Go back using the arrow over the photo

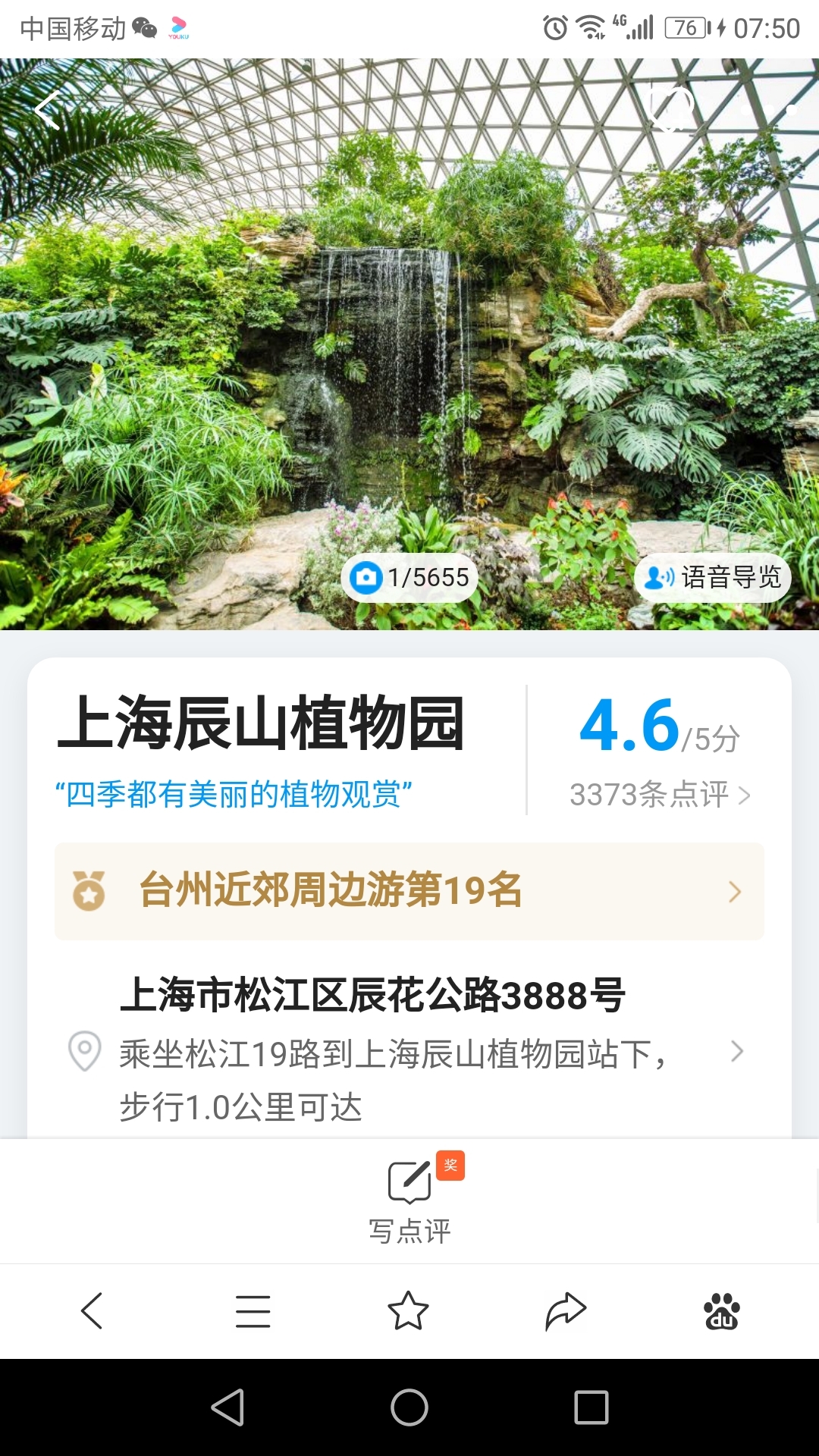click(47, 111)
